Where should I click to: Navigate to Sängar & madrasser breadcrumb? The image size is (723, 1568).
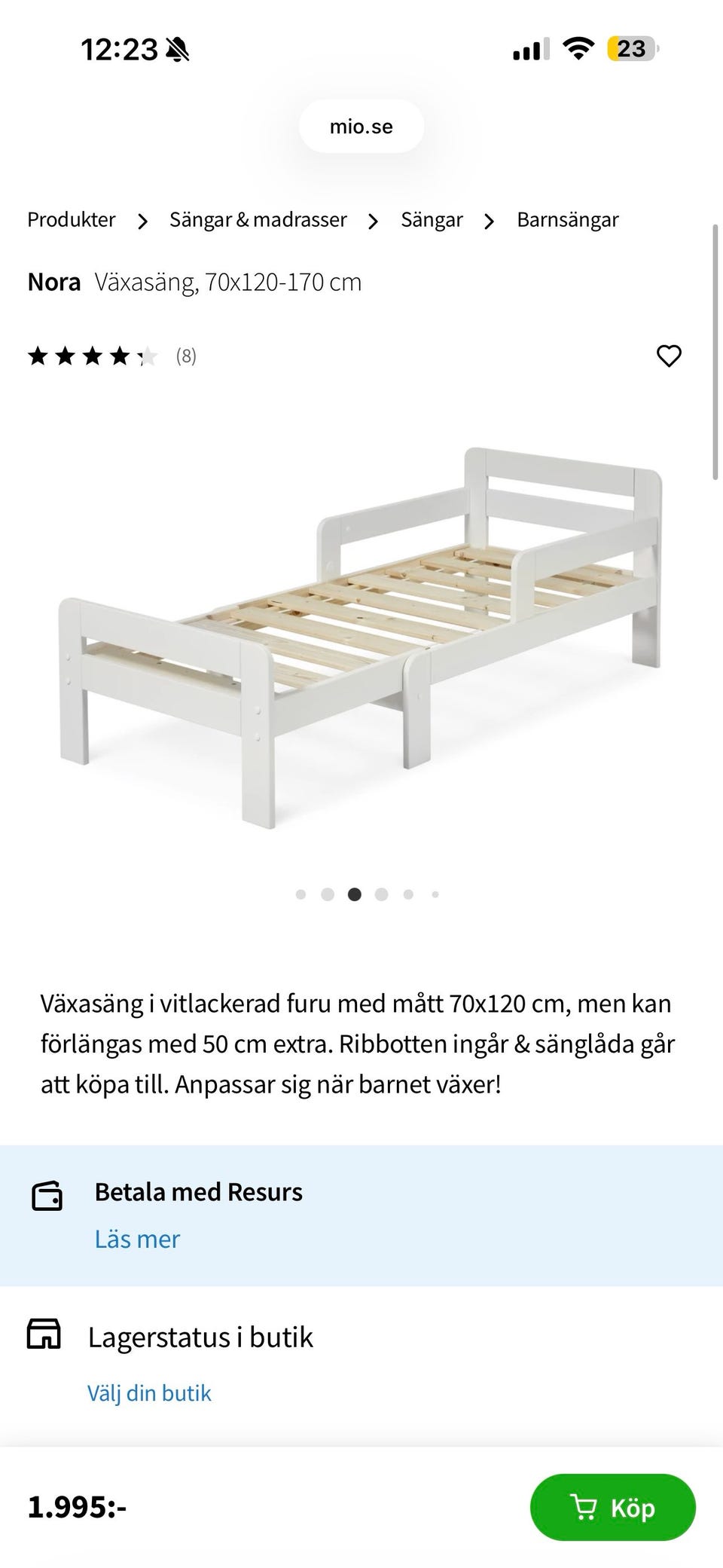tap(258, 219)
